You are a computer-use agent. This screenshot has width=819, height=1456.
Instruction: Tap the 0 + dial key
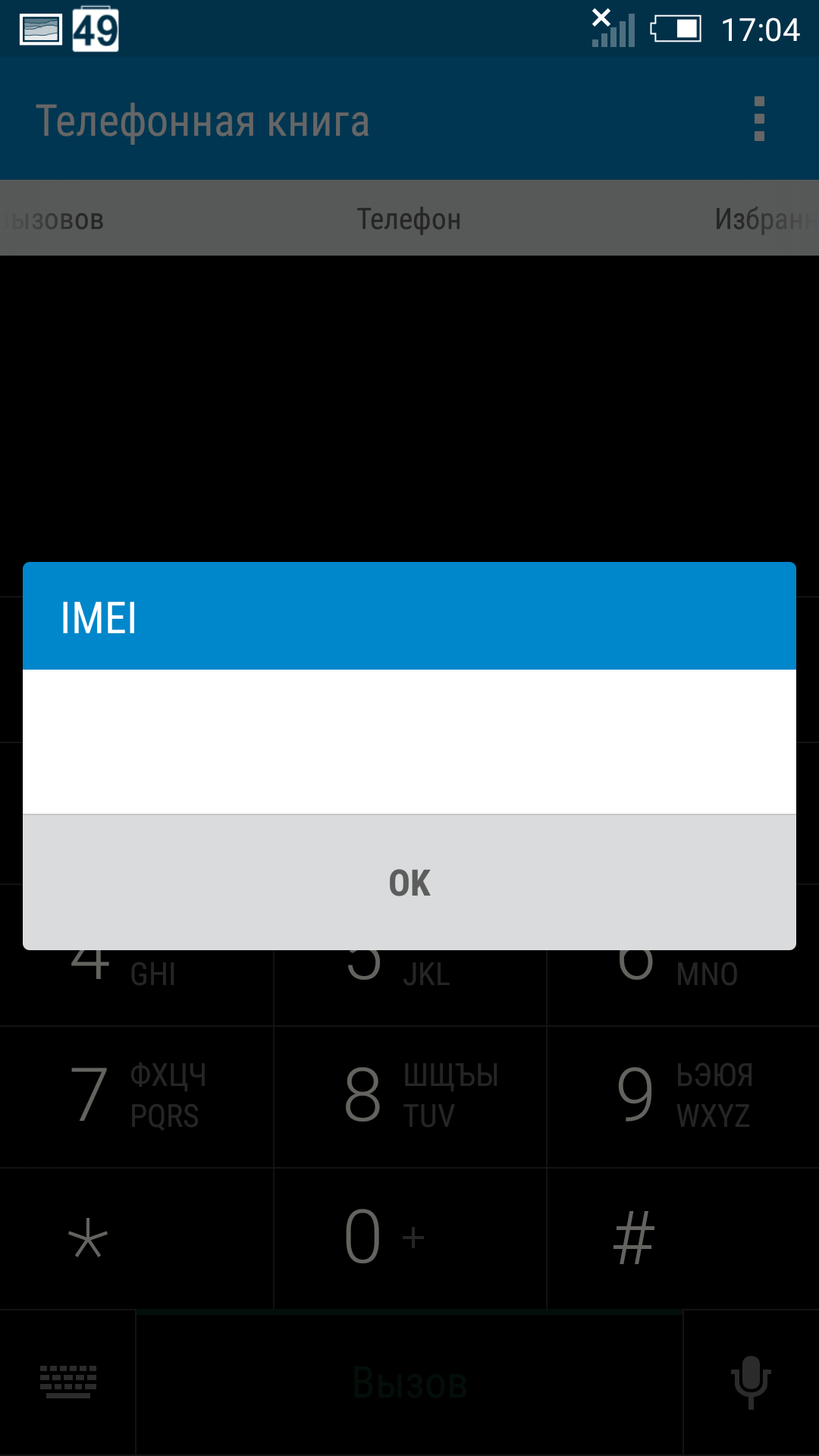409,1238
